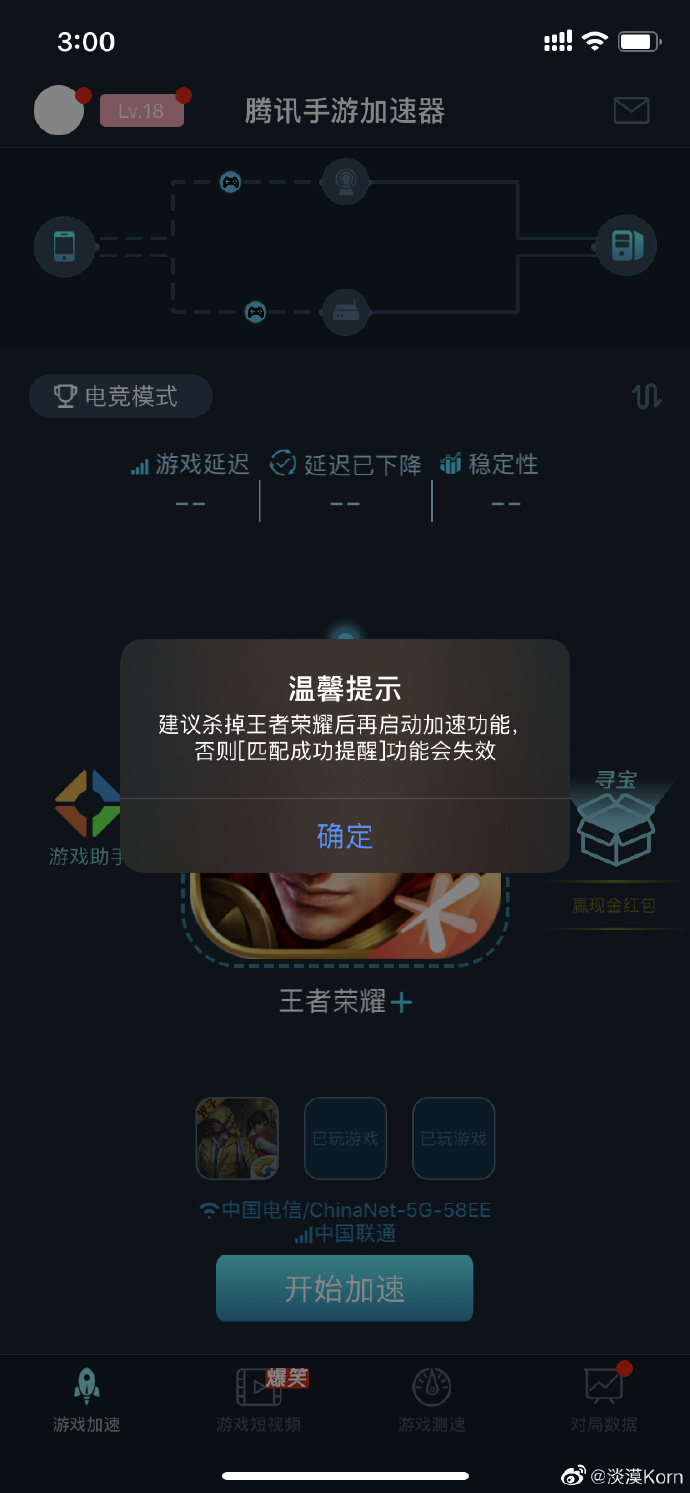
Task: Tap 开始加速 button
Action: tap(345, 1289)
